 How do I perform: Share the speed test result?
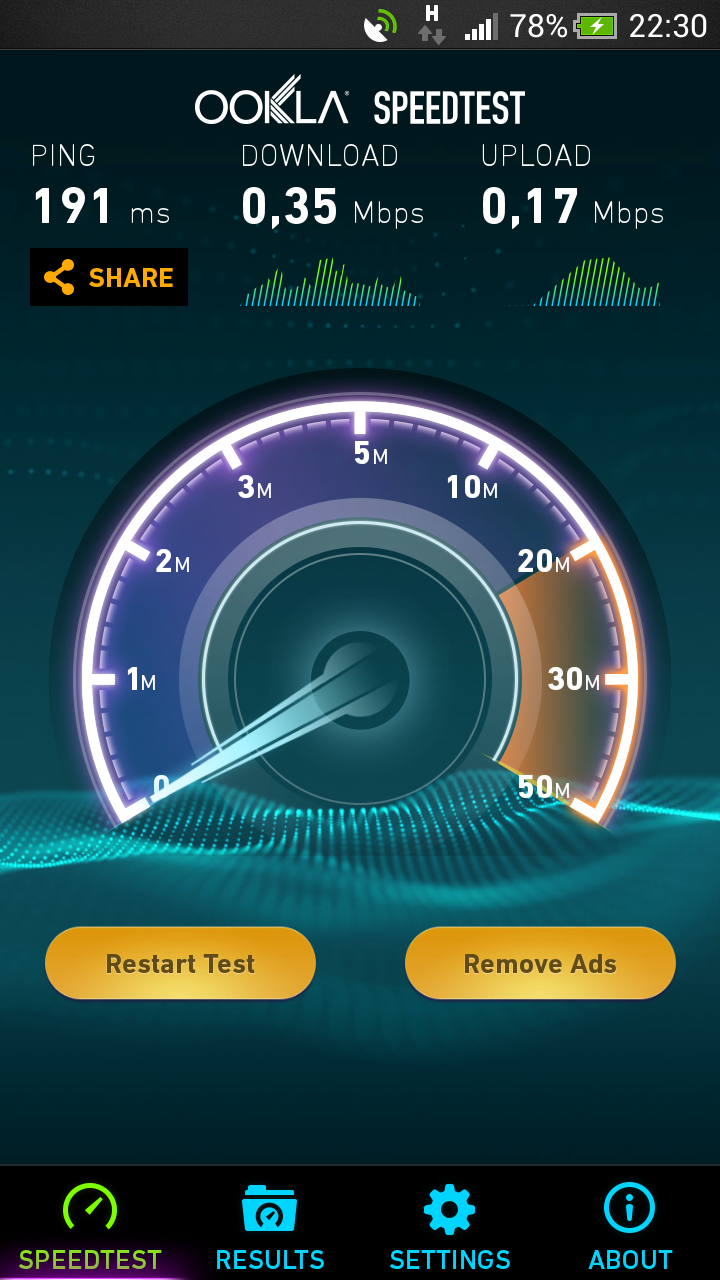pyautogui.click(x=109, y=277)
